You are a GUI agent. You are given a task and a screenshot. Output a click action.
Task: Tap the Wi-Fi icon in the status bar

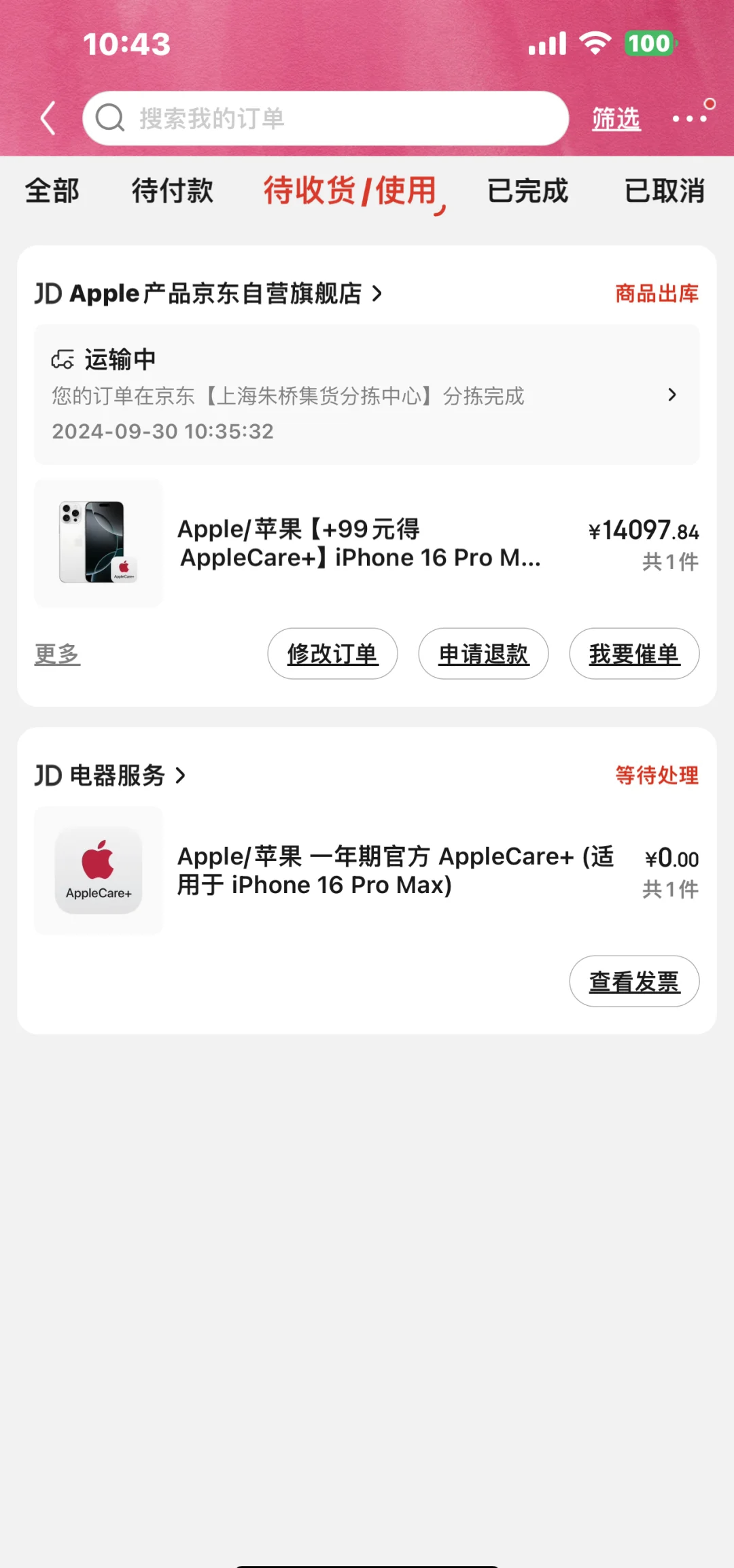[x=594, y=43]
